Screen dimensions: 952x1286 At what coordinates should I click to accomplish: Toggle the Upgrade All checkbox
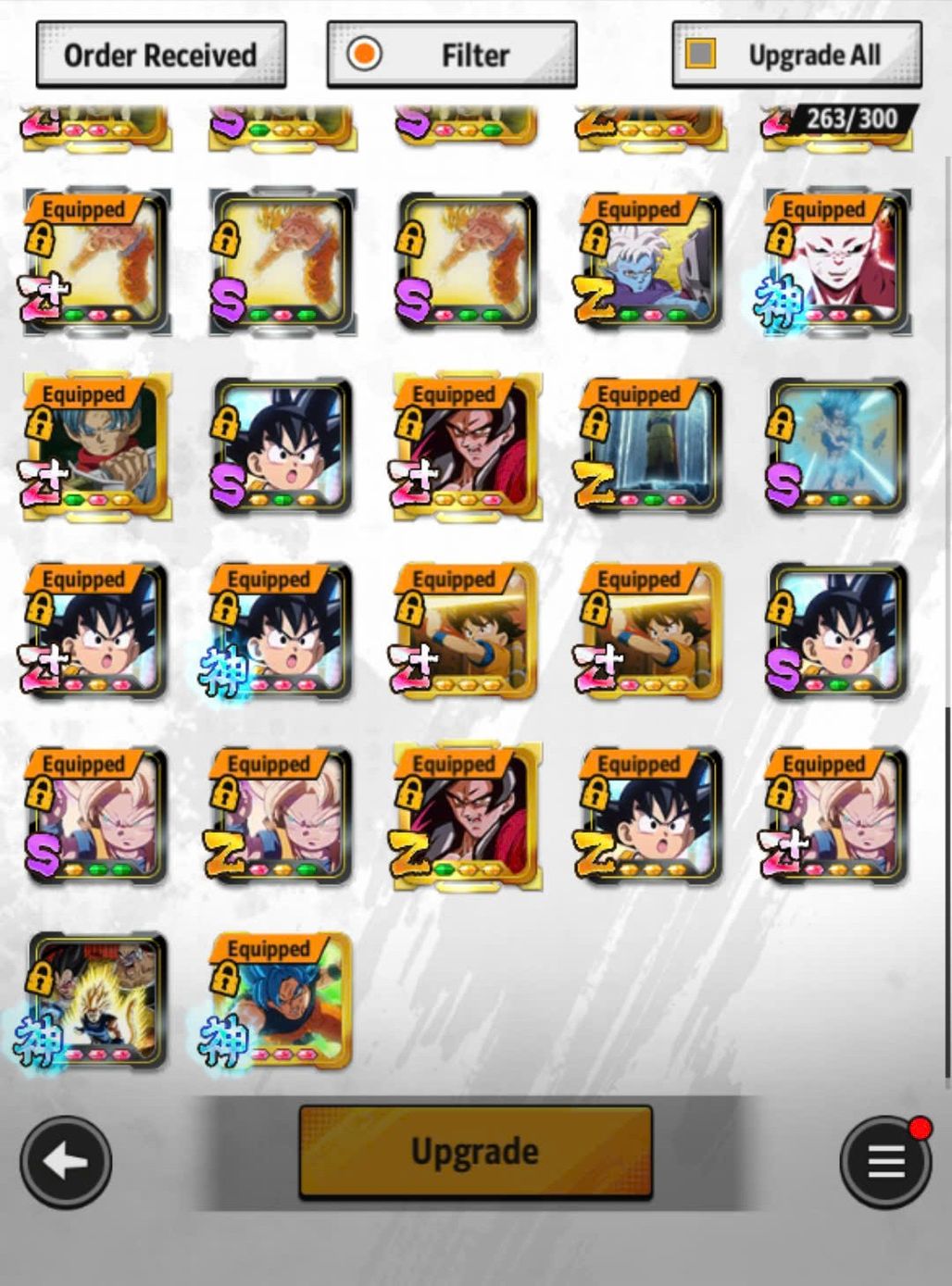pos(701,54)
